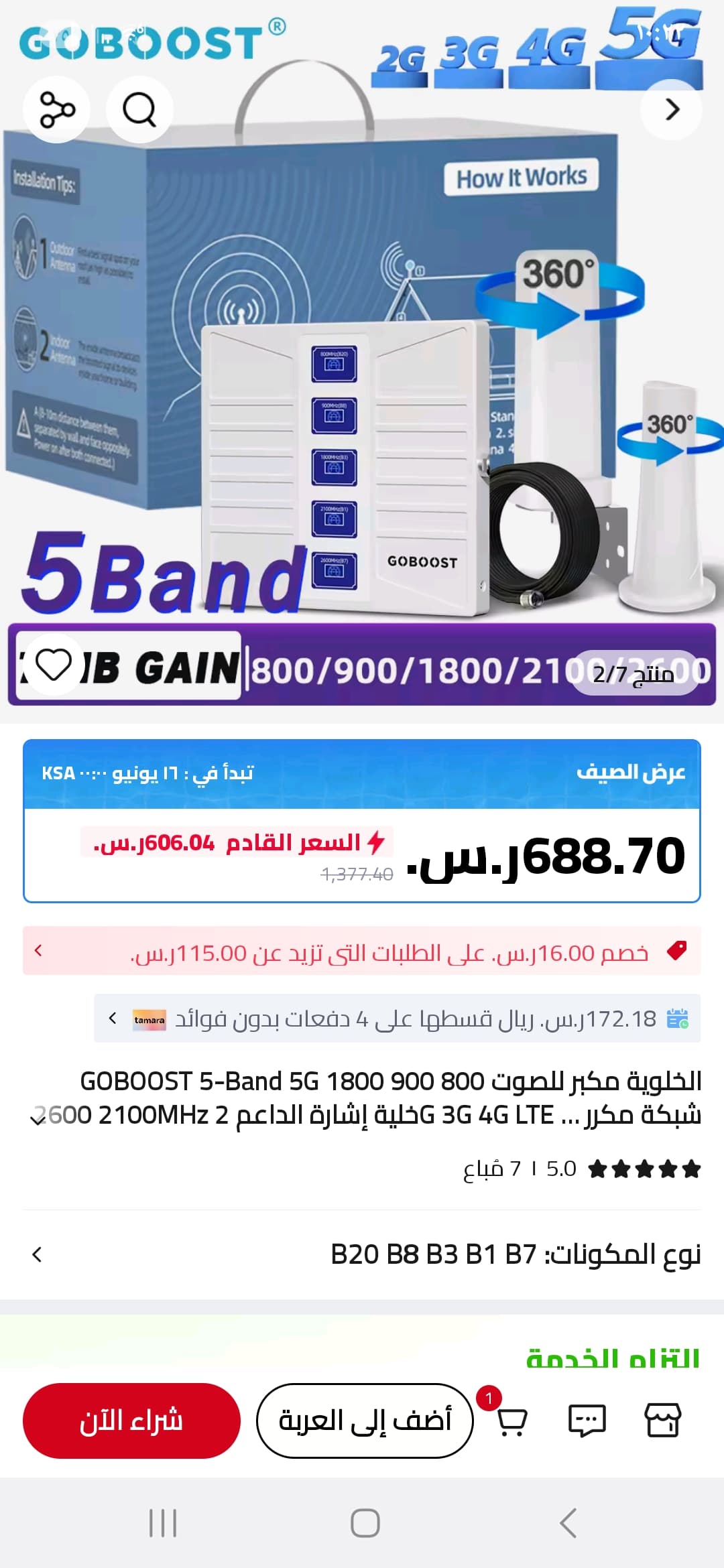724x1568 pixels.
Task: Open the shopping cart
Action: [511, 1419]
